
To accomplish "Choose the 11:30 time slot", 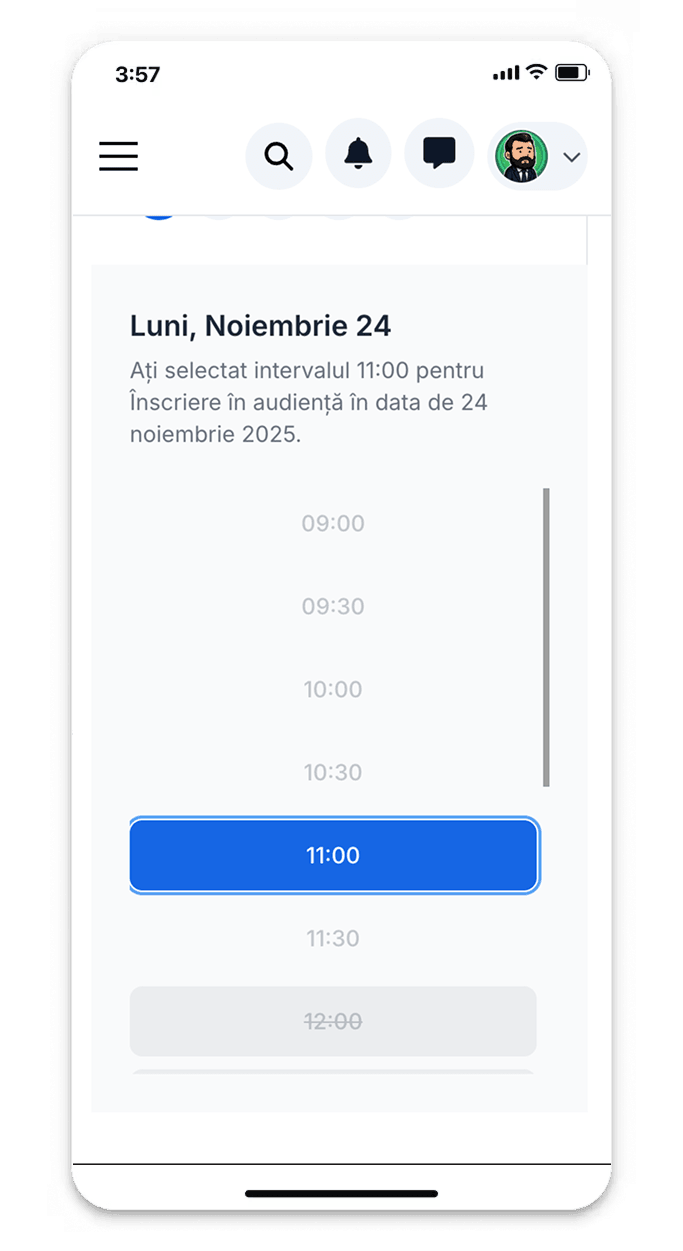I will coord(333,938).
